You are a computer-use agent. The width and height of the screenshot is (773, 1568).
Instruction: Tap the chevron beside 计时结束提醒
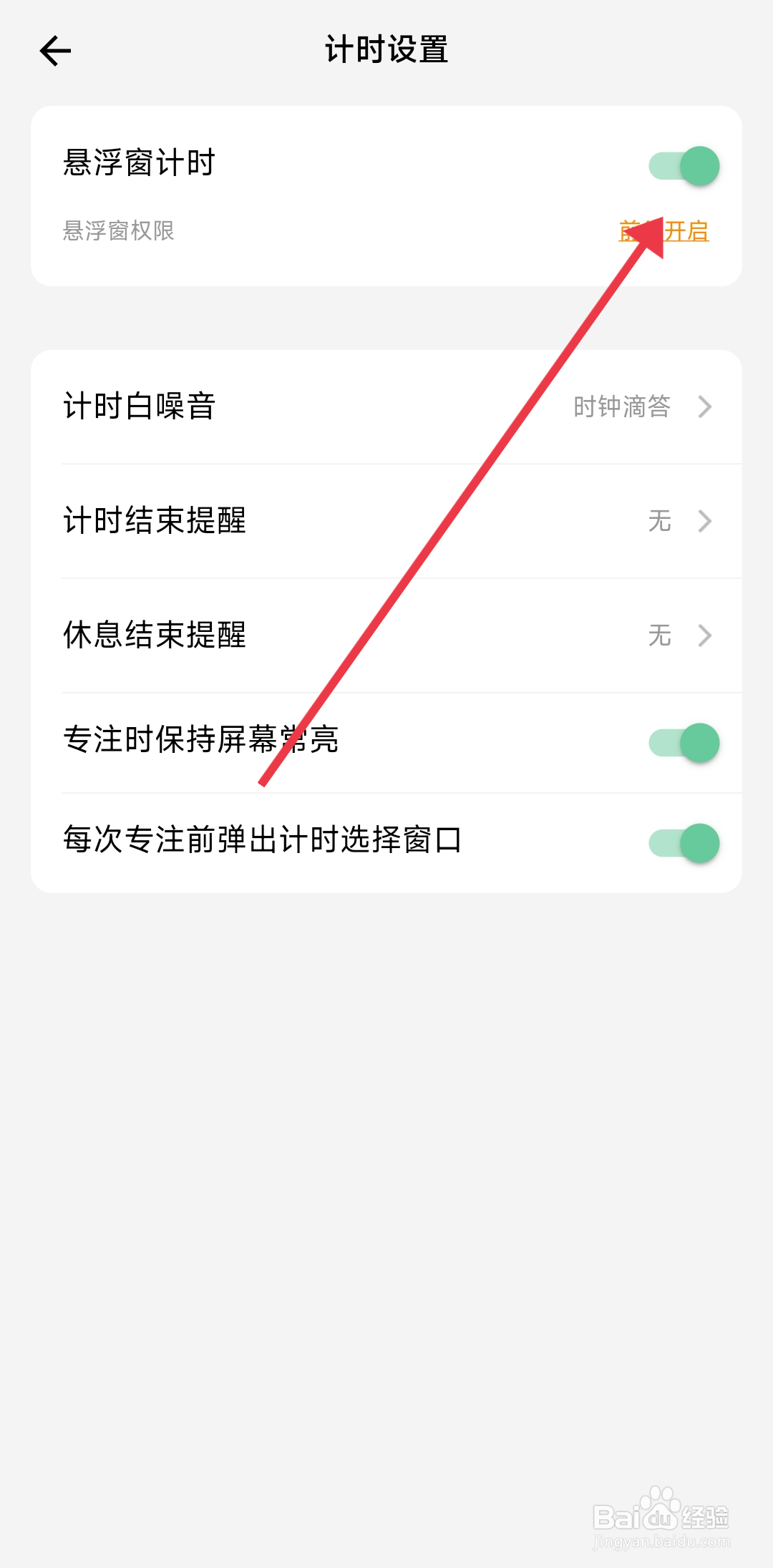706,522
